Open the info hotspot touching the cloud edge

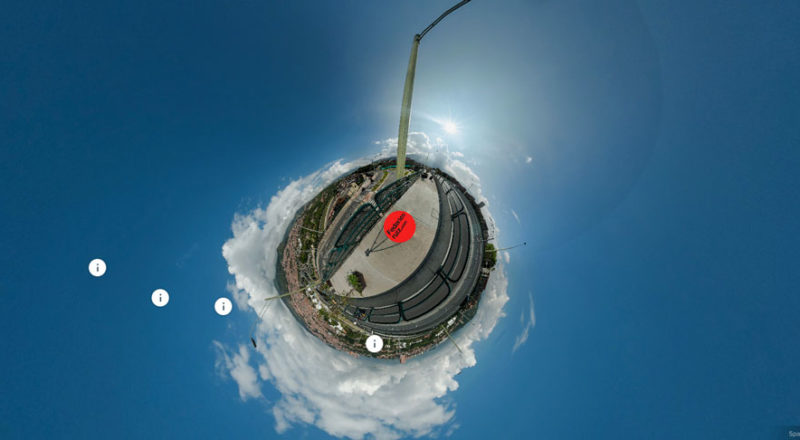[223, 306]
